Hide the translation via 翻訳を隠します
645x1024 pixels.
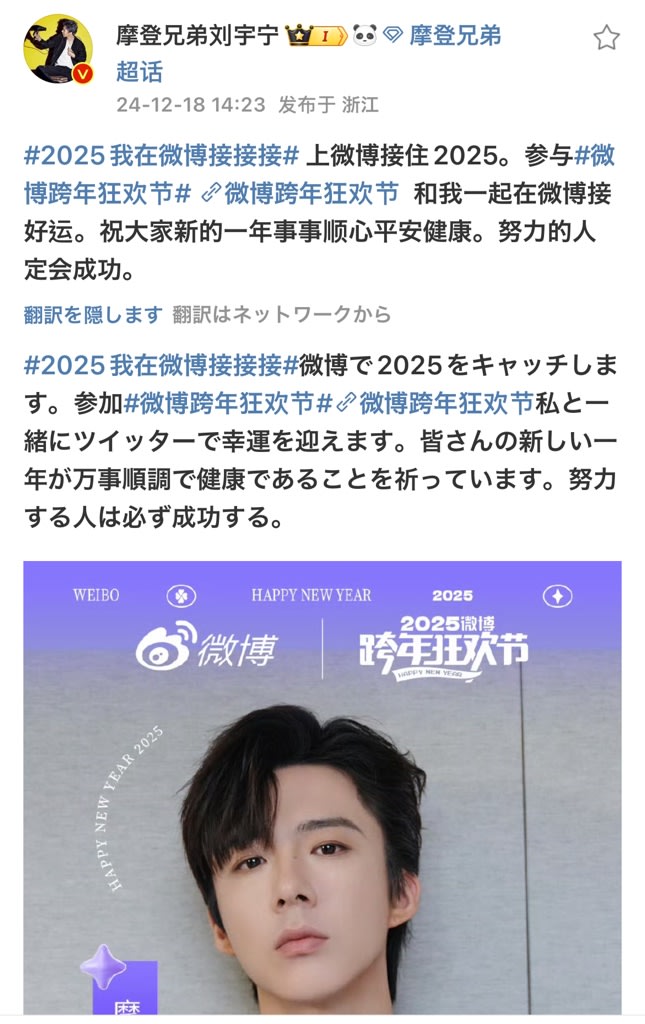pyautogui.click(x=93, y=314)
